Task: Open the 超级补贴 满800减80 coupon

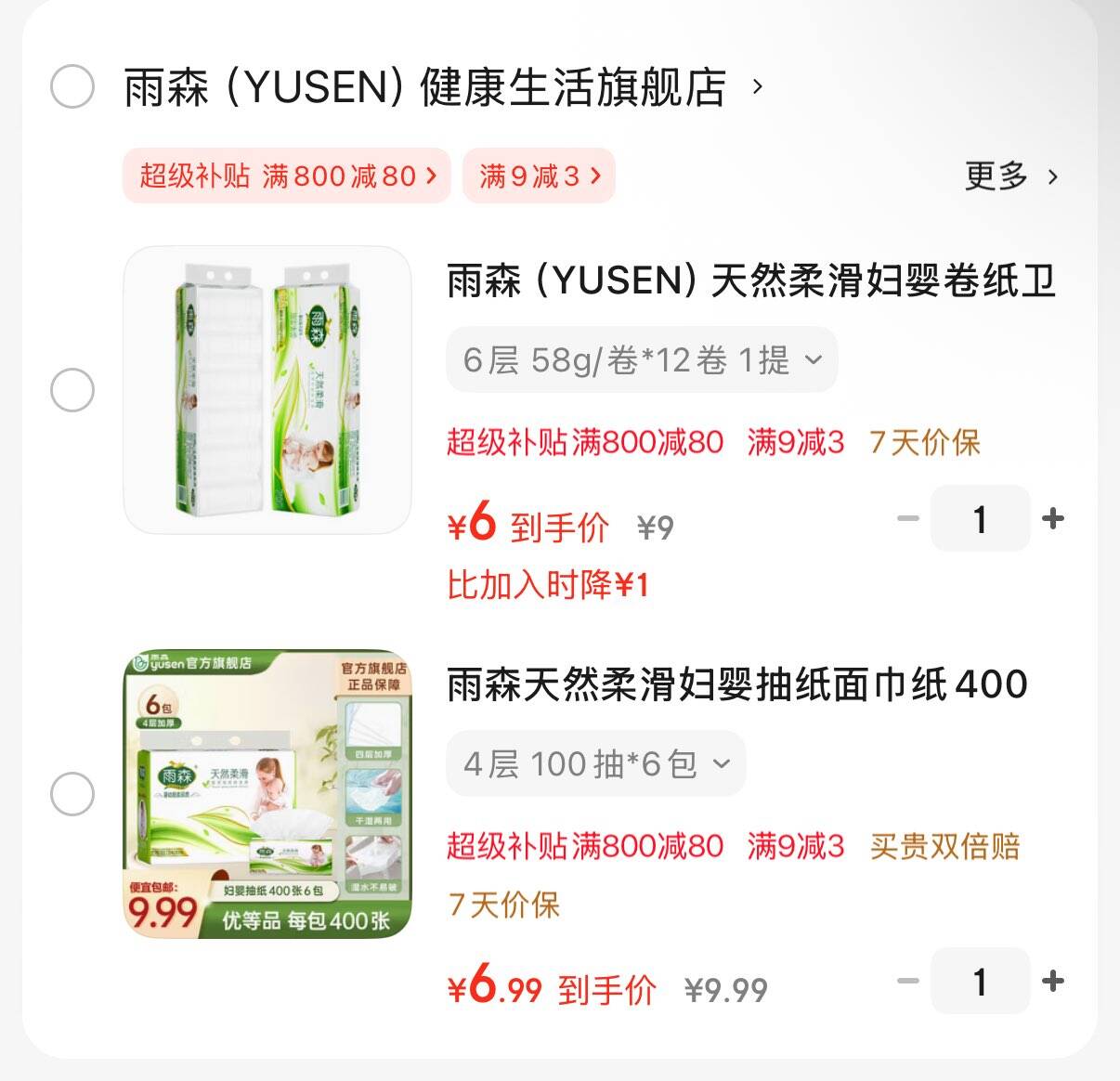Action: click(x=287, y=176)
